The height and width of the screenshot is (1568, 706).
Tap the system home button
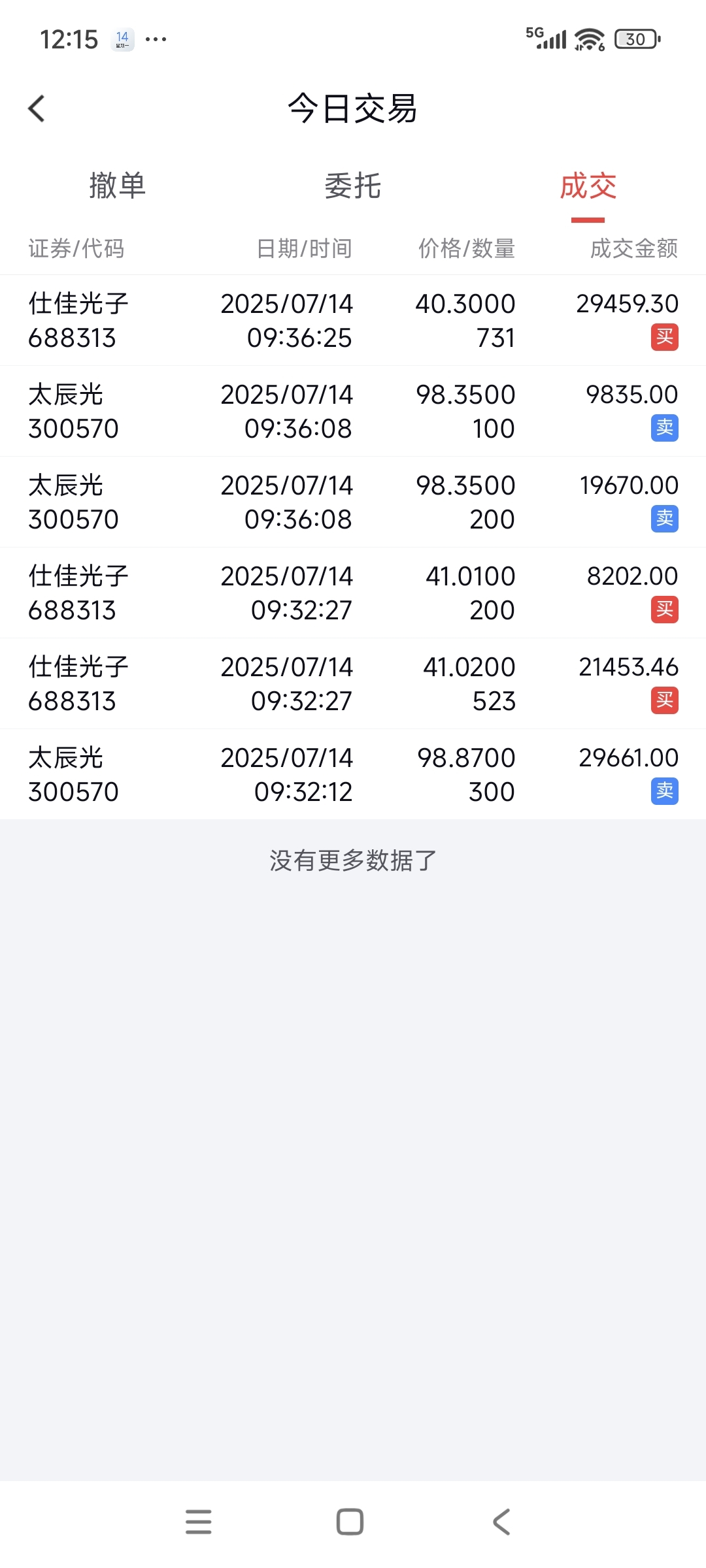(x=350, y=1522)
